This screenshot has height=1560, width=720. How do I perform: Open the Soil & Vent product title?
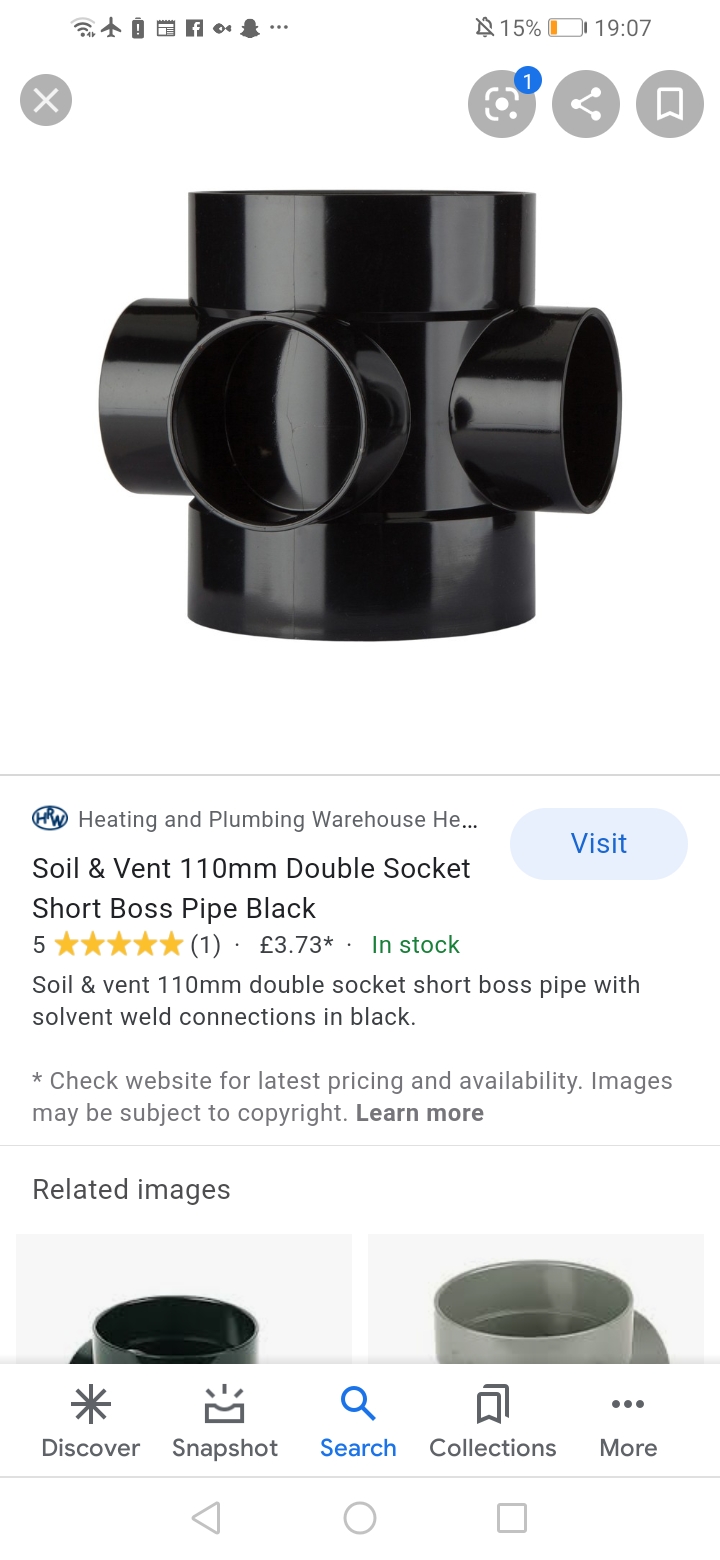pyautogui.click(x=251, y=888)
